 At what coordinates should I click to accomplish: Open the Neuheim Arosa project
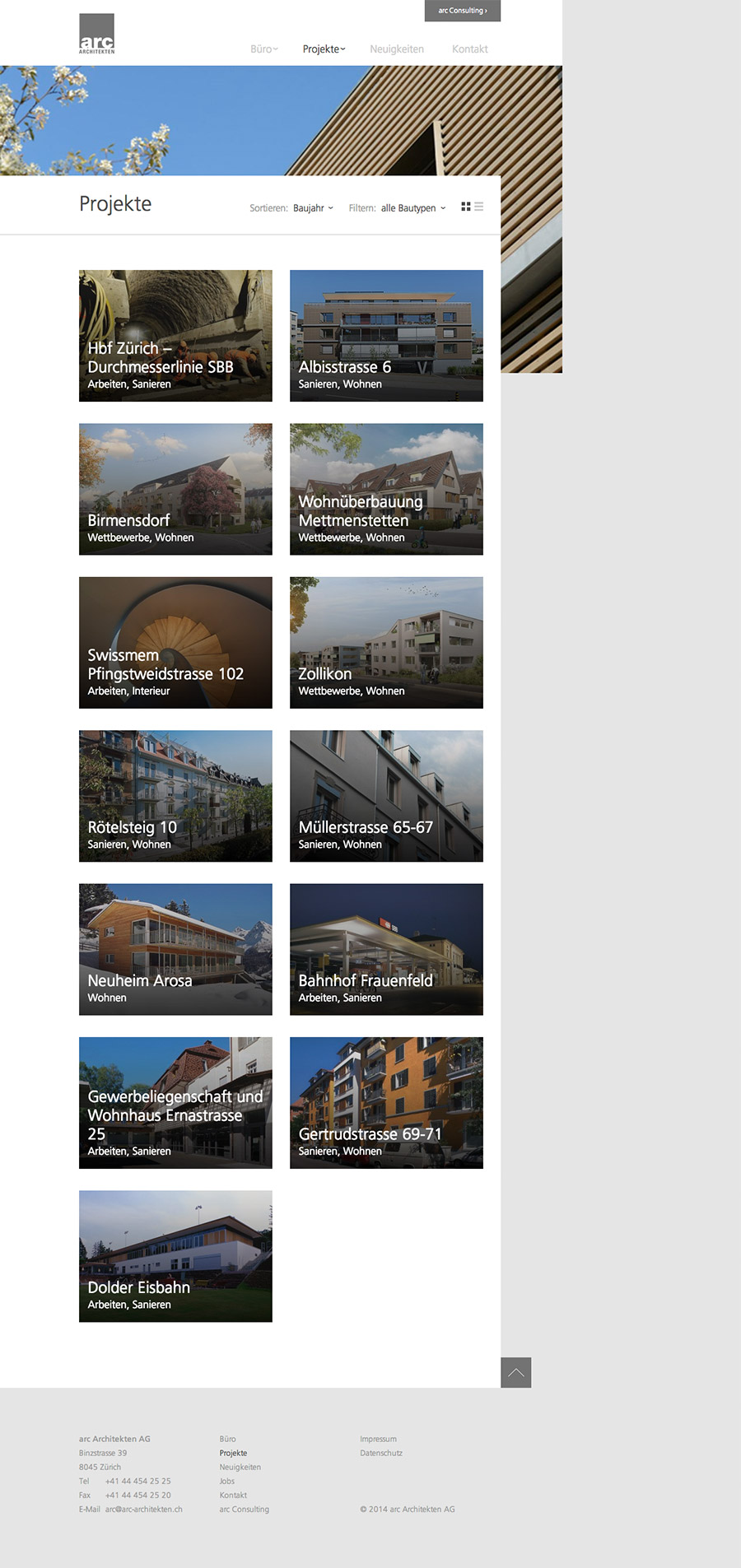(175, 949)
